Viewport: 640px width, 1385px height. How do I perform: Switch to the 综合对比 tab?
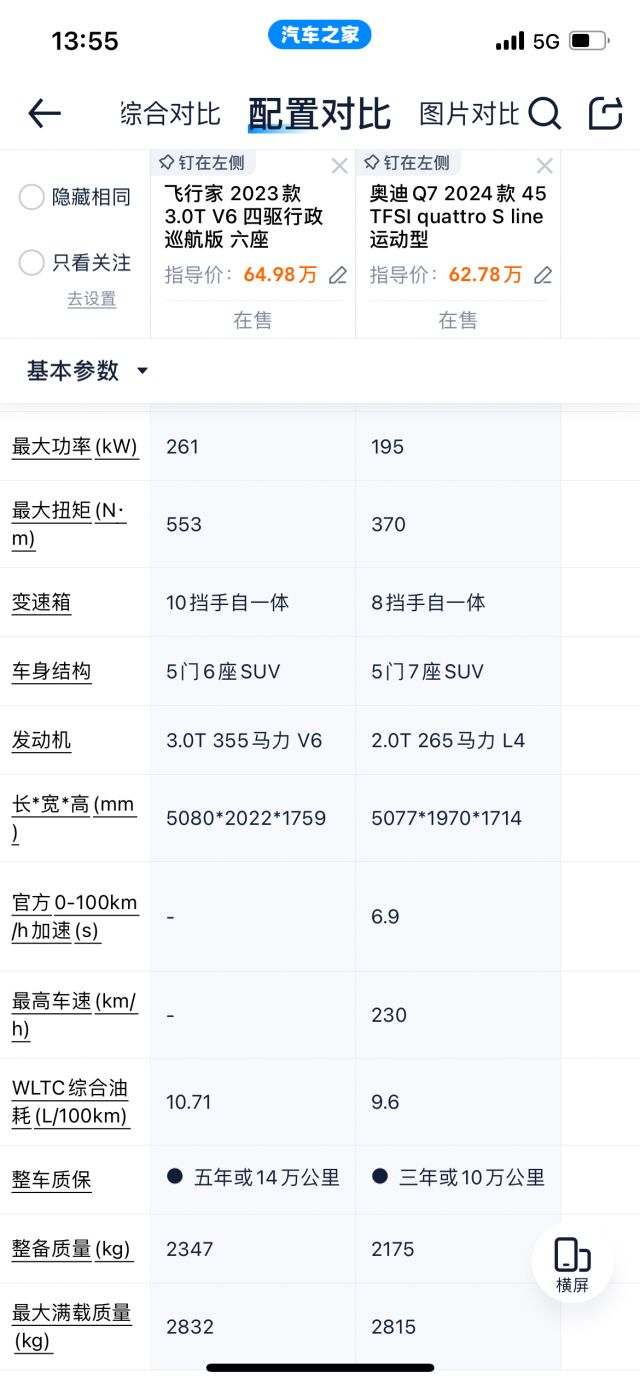pos(170,114)
